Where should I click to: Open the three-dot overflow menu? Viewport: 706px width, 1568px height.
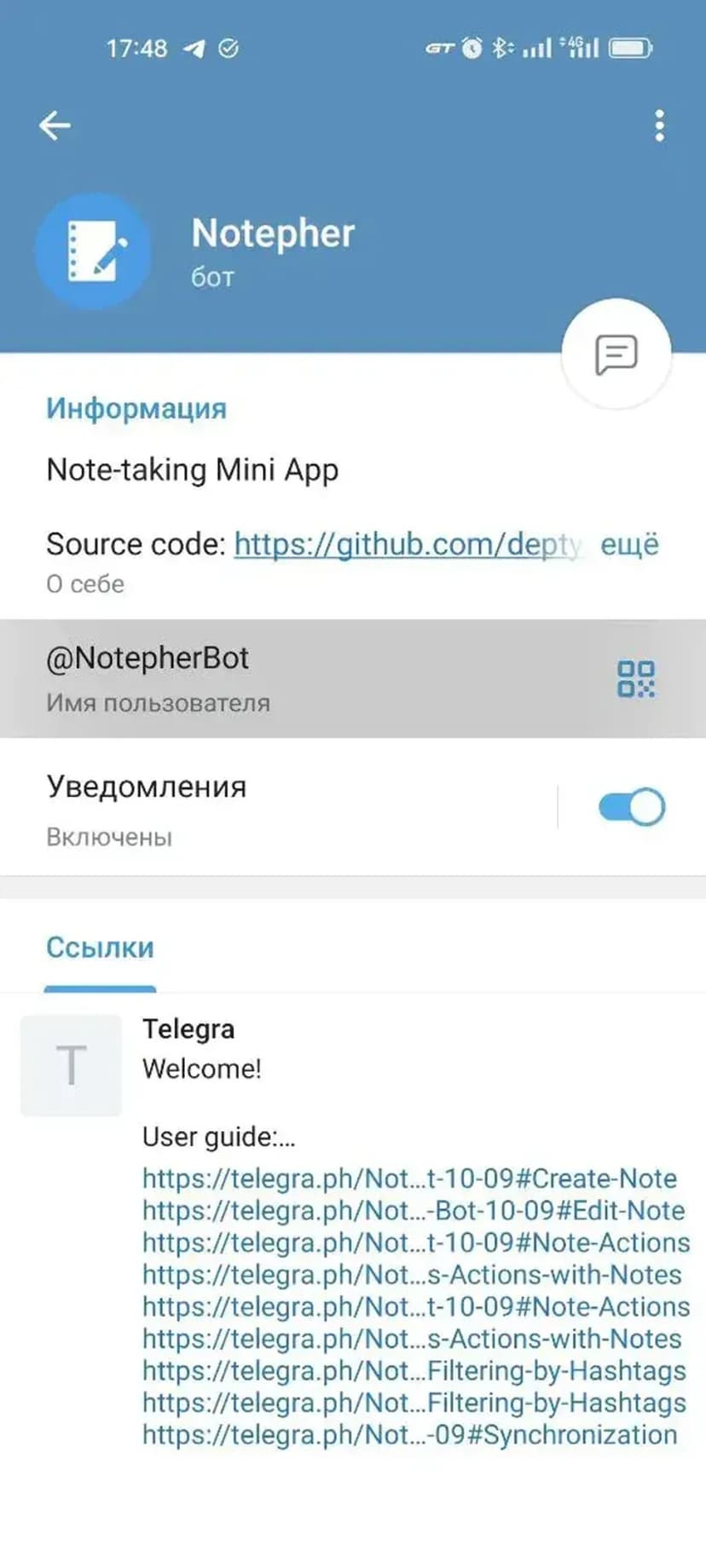(x=659, y=126)
